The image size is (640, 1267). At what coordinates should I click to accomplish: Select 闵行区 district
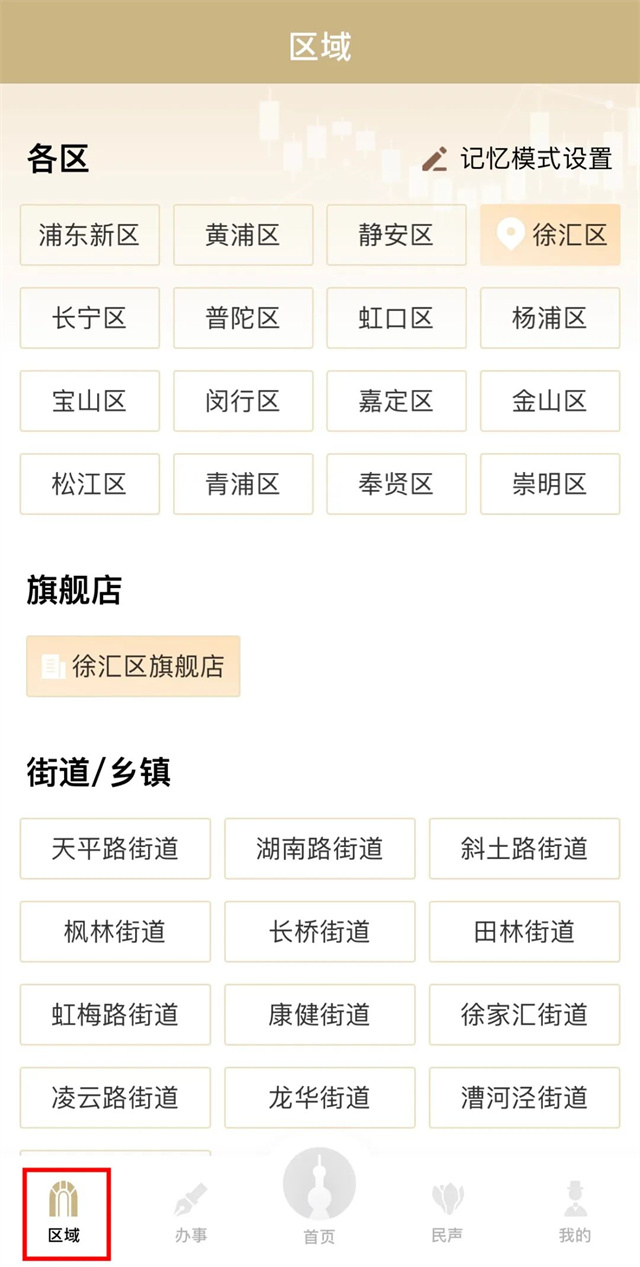(x=243, y=401)
